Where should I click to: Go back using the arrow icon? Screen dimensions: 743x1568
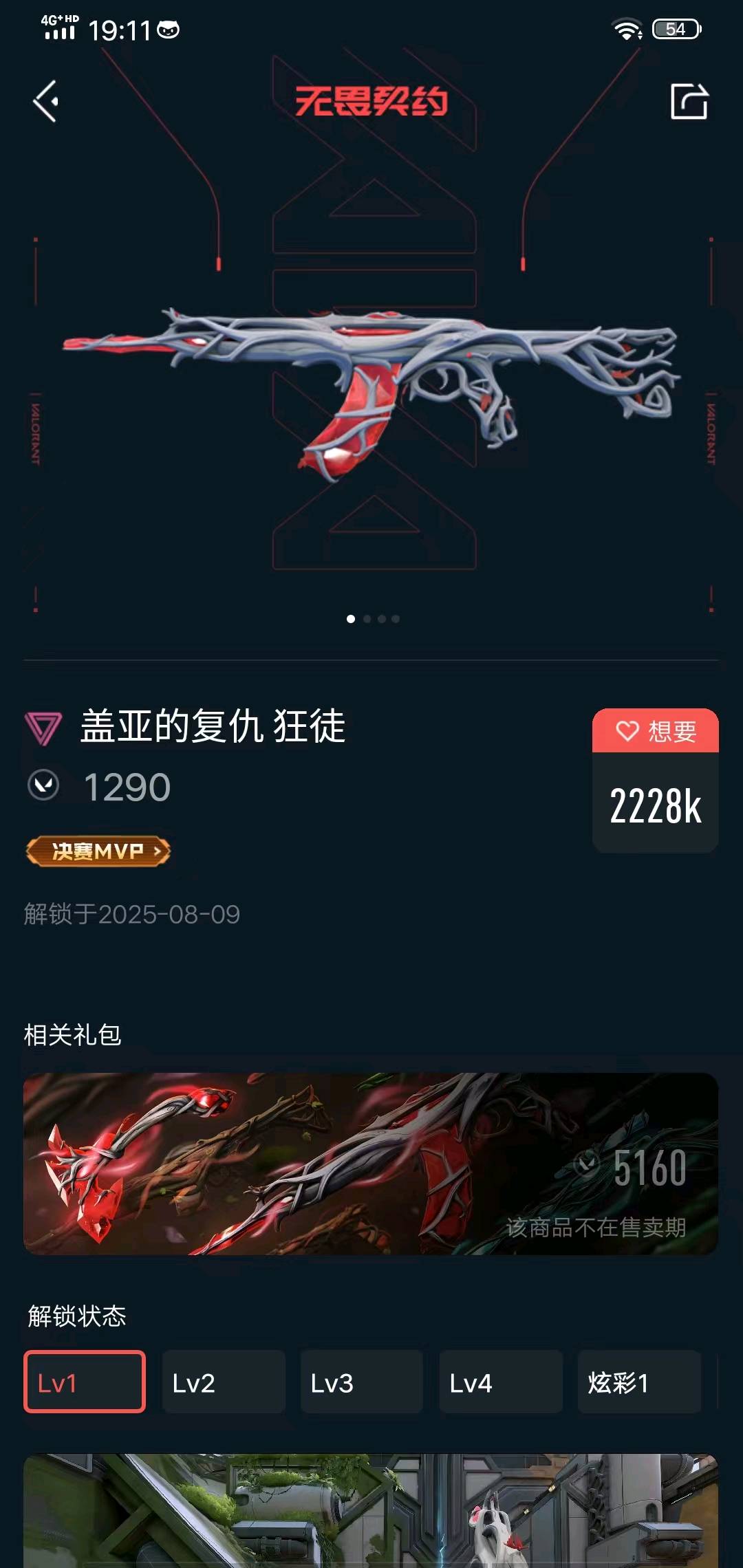(46, 102)
